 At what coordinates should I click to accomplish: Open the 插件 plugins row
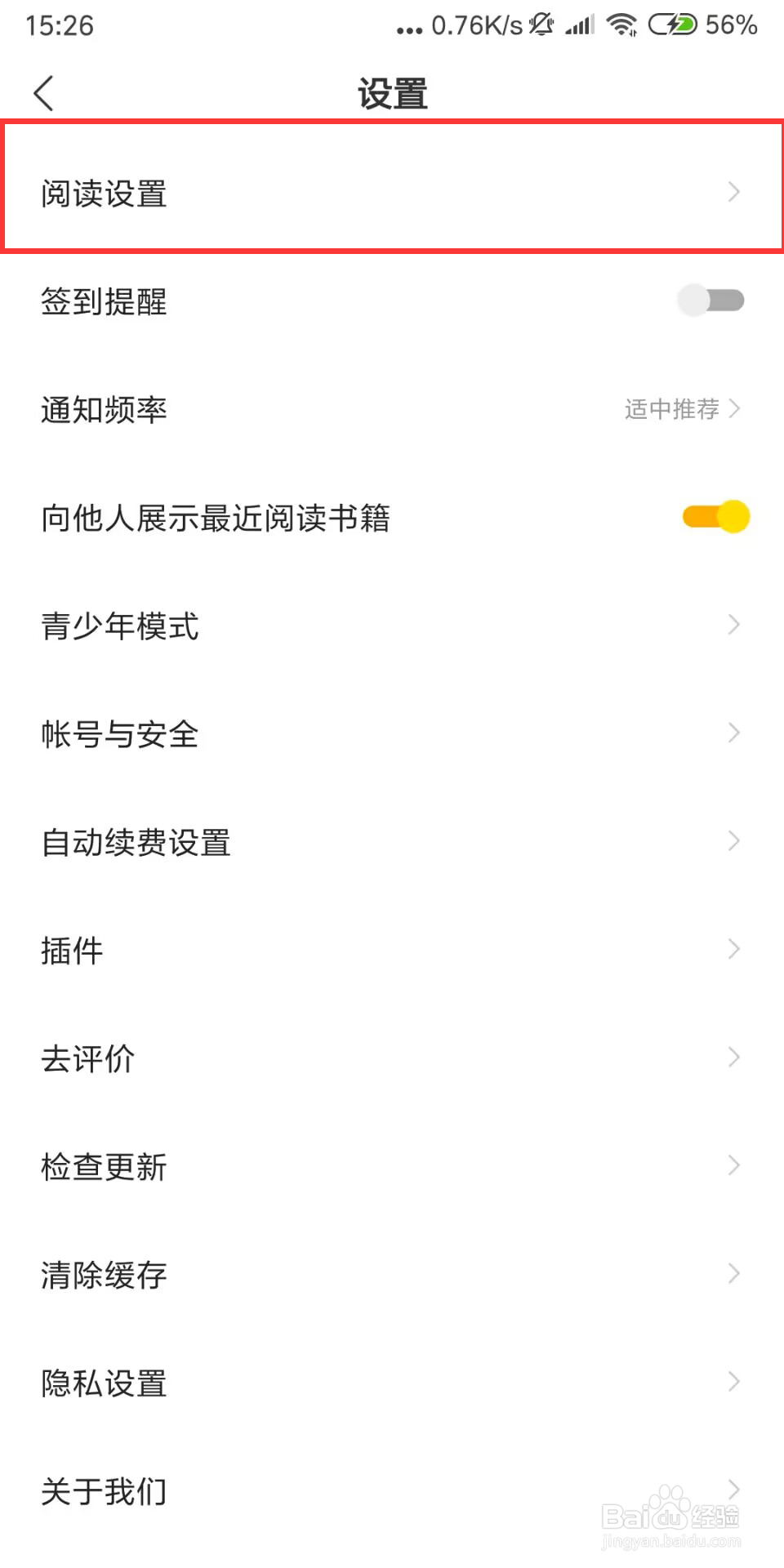pyautogui.click(x=392, y=950)
